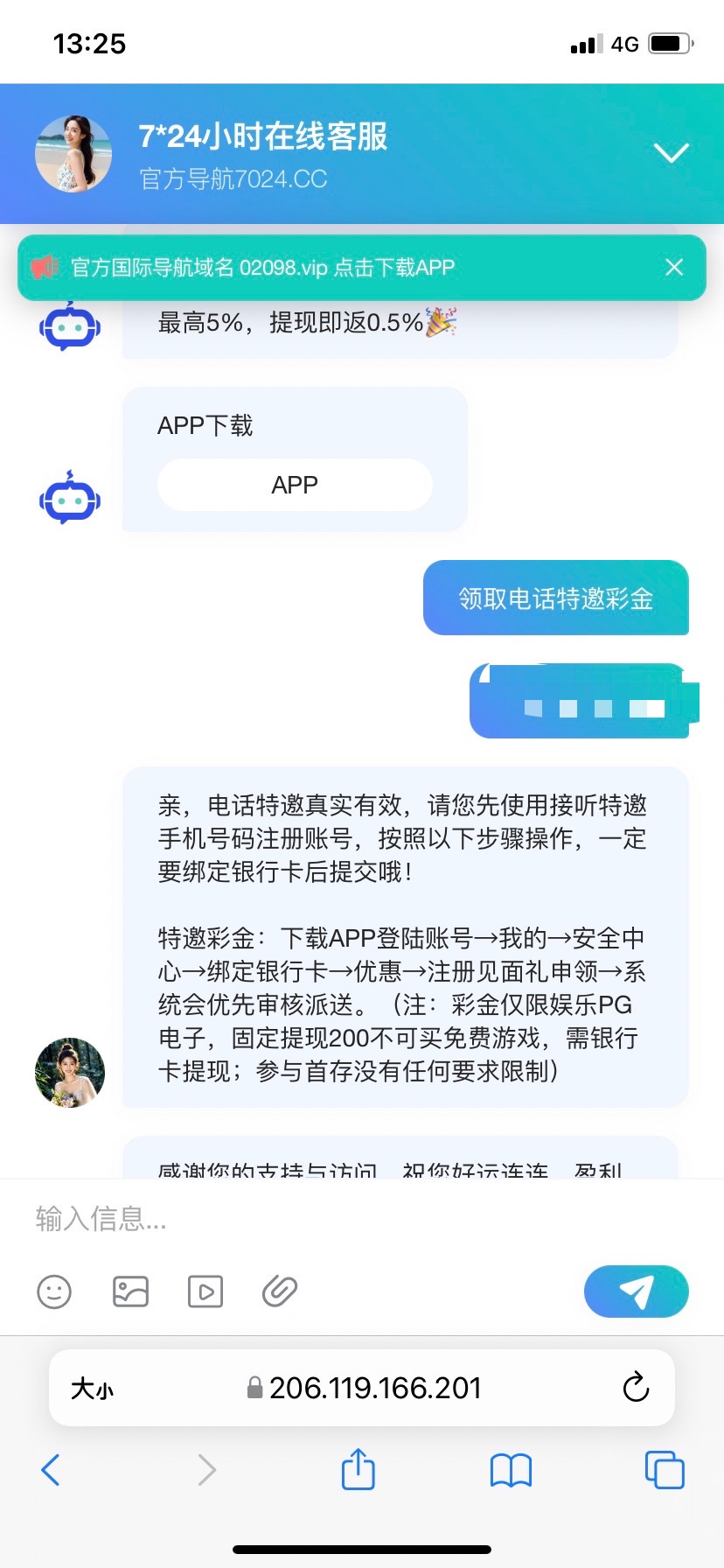Collapse the chat with the header chevron

coord(672,153)
